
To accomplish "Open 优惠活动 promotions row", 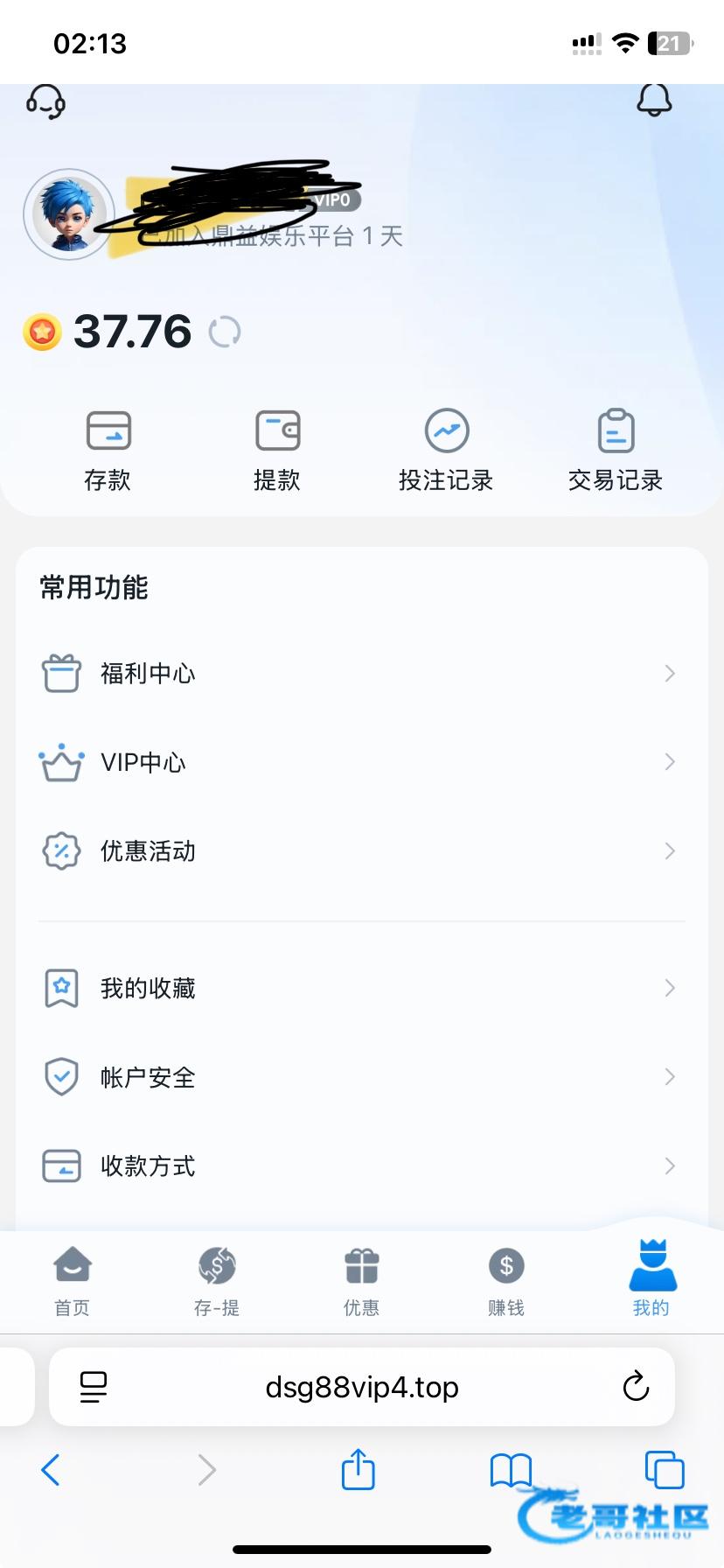I will click(360, 850).
